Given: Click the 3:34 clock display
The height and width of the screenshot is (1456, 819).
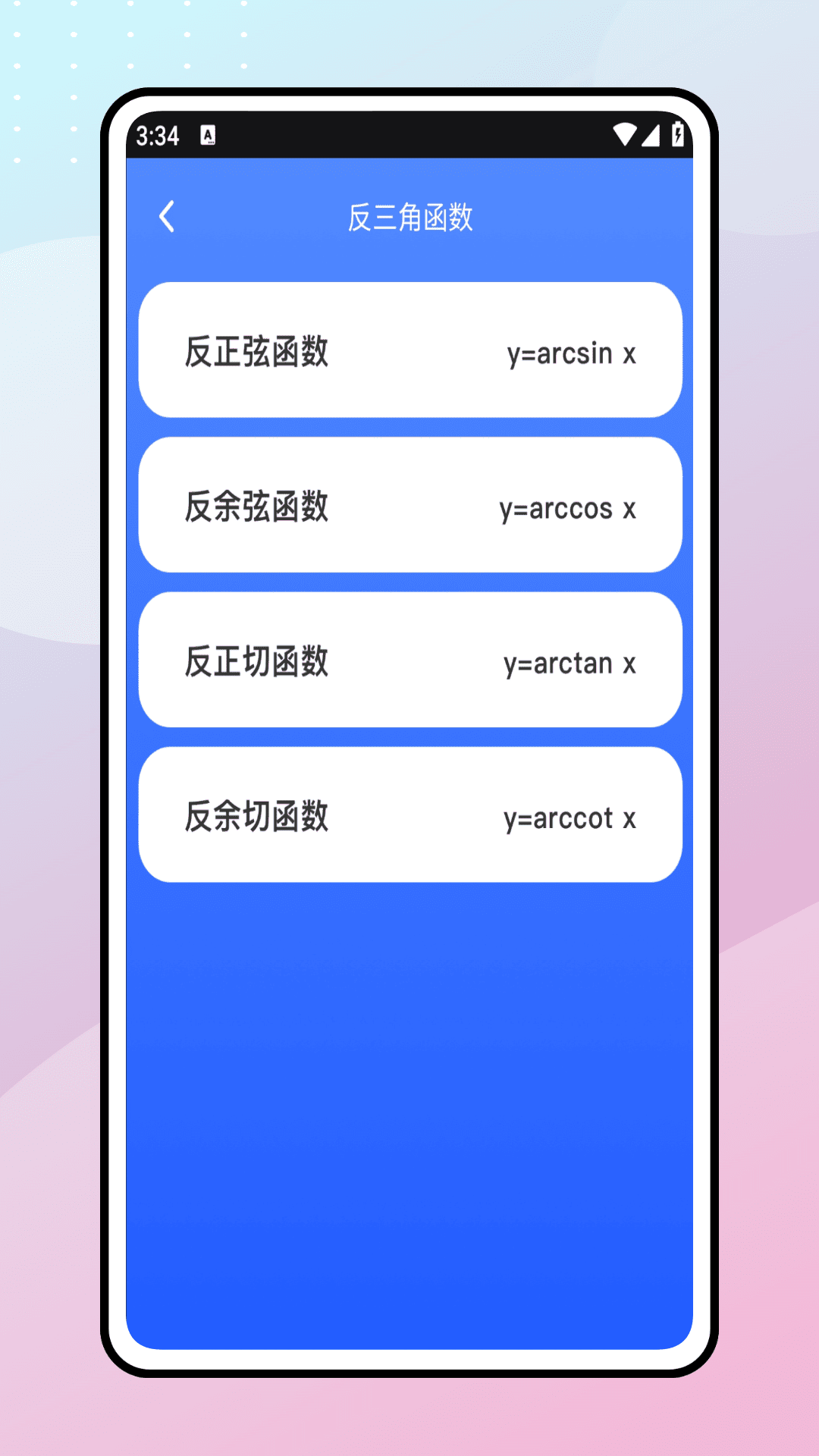Looking at the screenshot, I should (x=157, y=134).
